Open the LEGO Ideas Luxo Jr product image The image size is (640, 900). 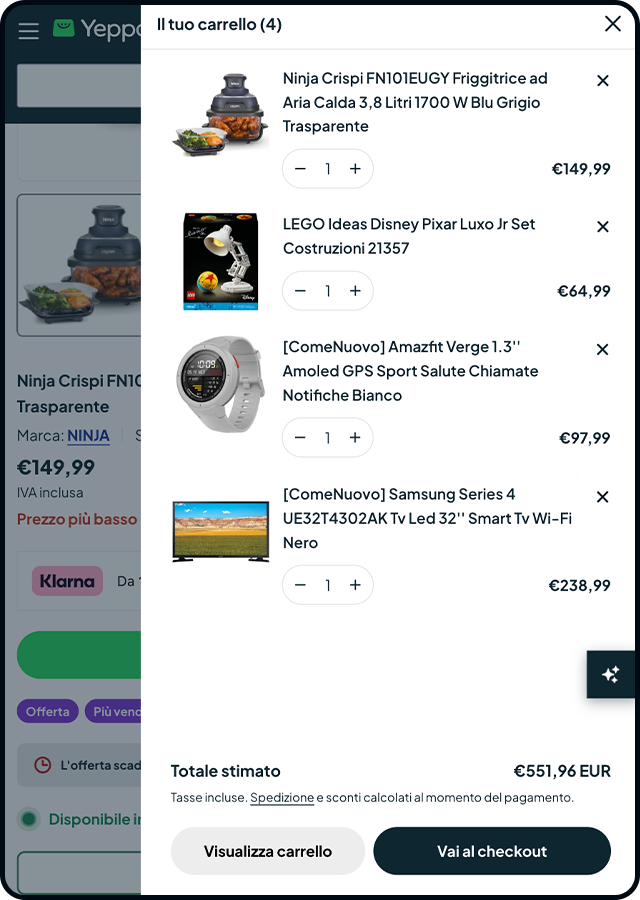tap(220, 262)
